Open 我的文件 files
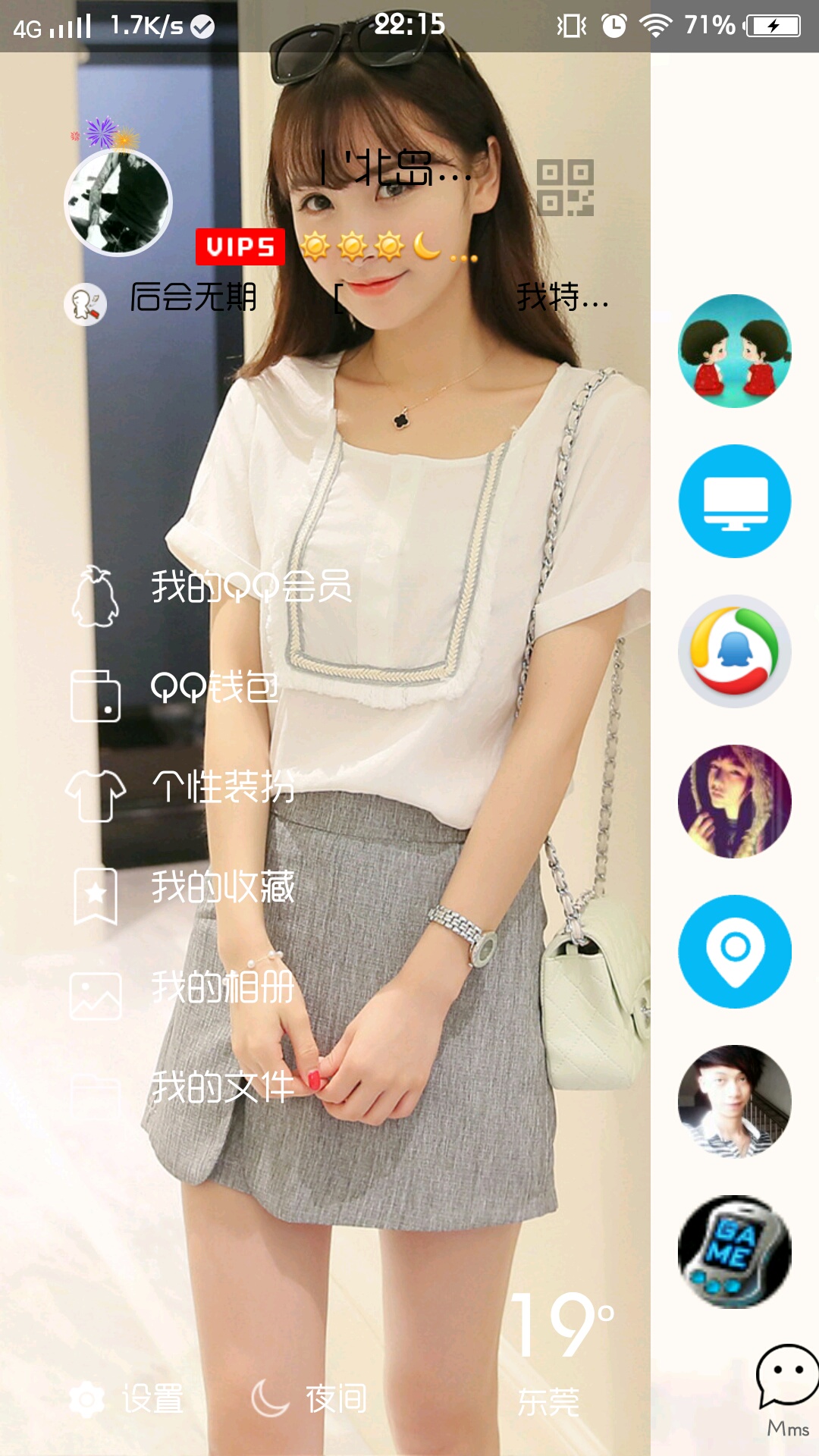This screenshot has height=1456, width=819. pos(222,1087)
